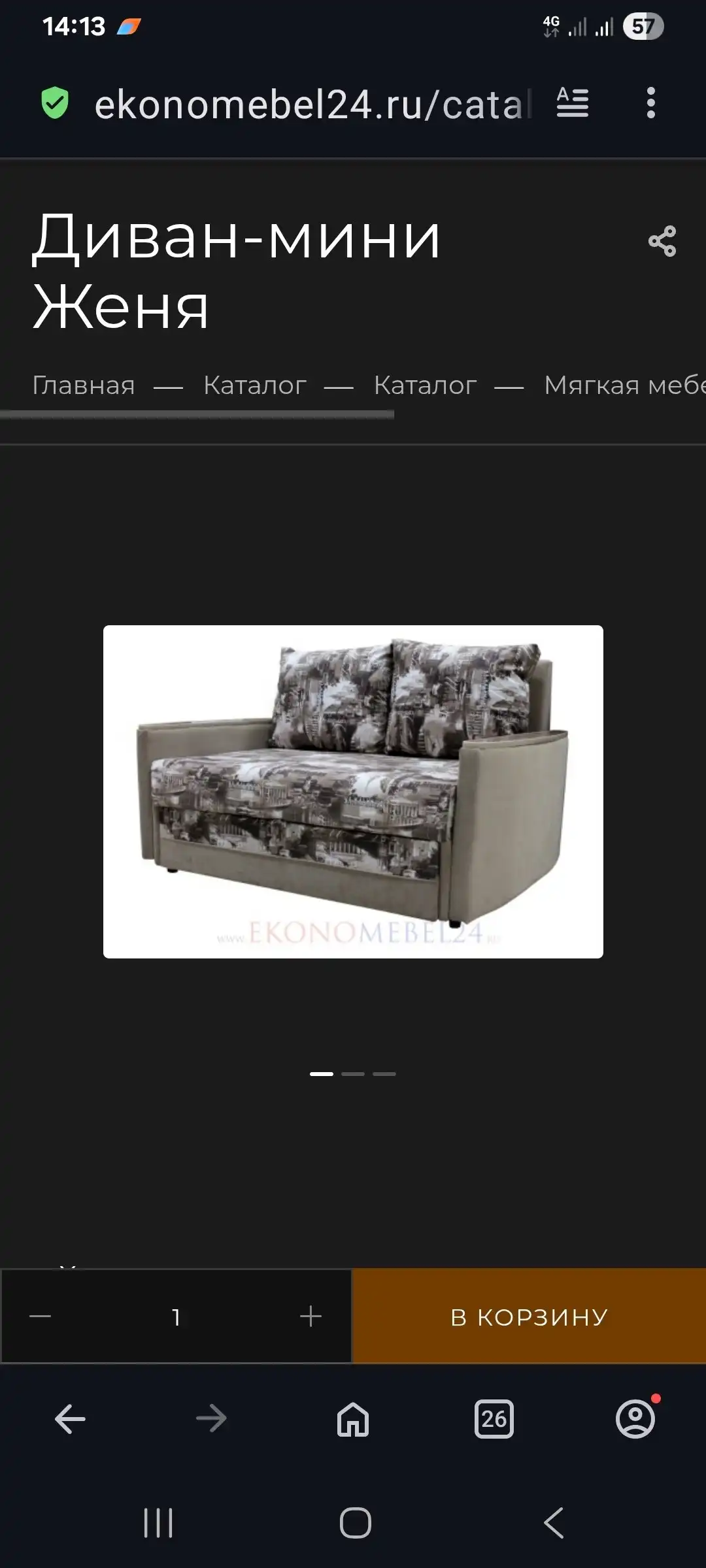Decrease quantity with minus button

pyautogui.click(x=41, y=1316)
